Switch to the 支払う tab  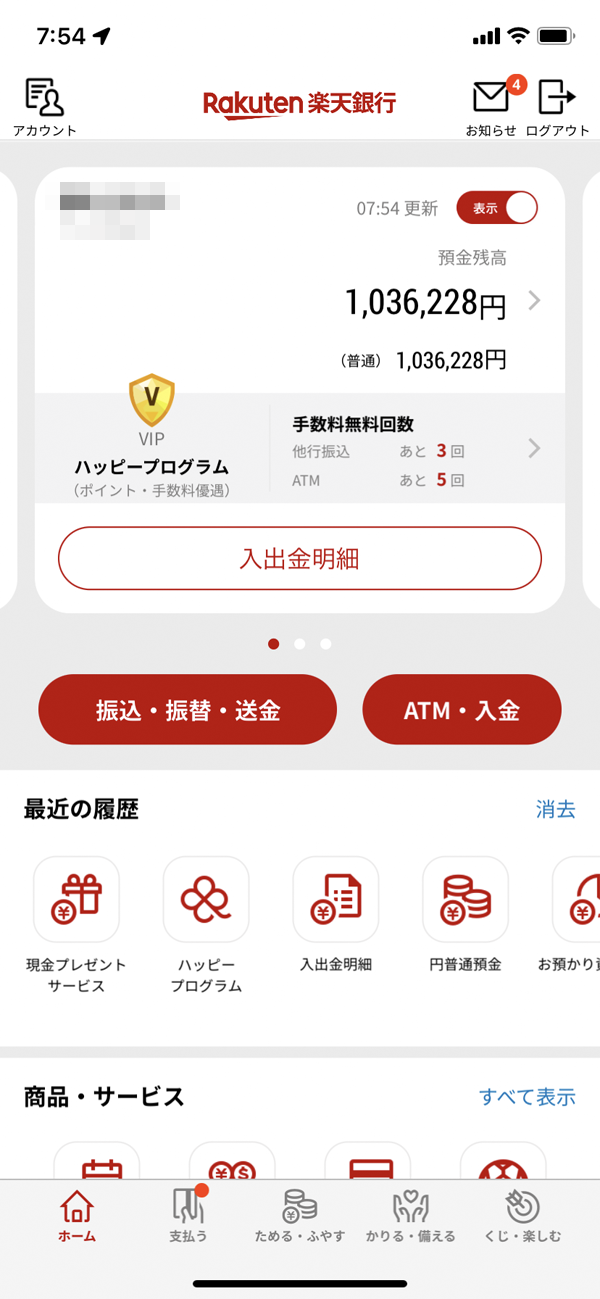click(x=188, y=1214)
